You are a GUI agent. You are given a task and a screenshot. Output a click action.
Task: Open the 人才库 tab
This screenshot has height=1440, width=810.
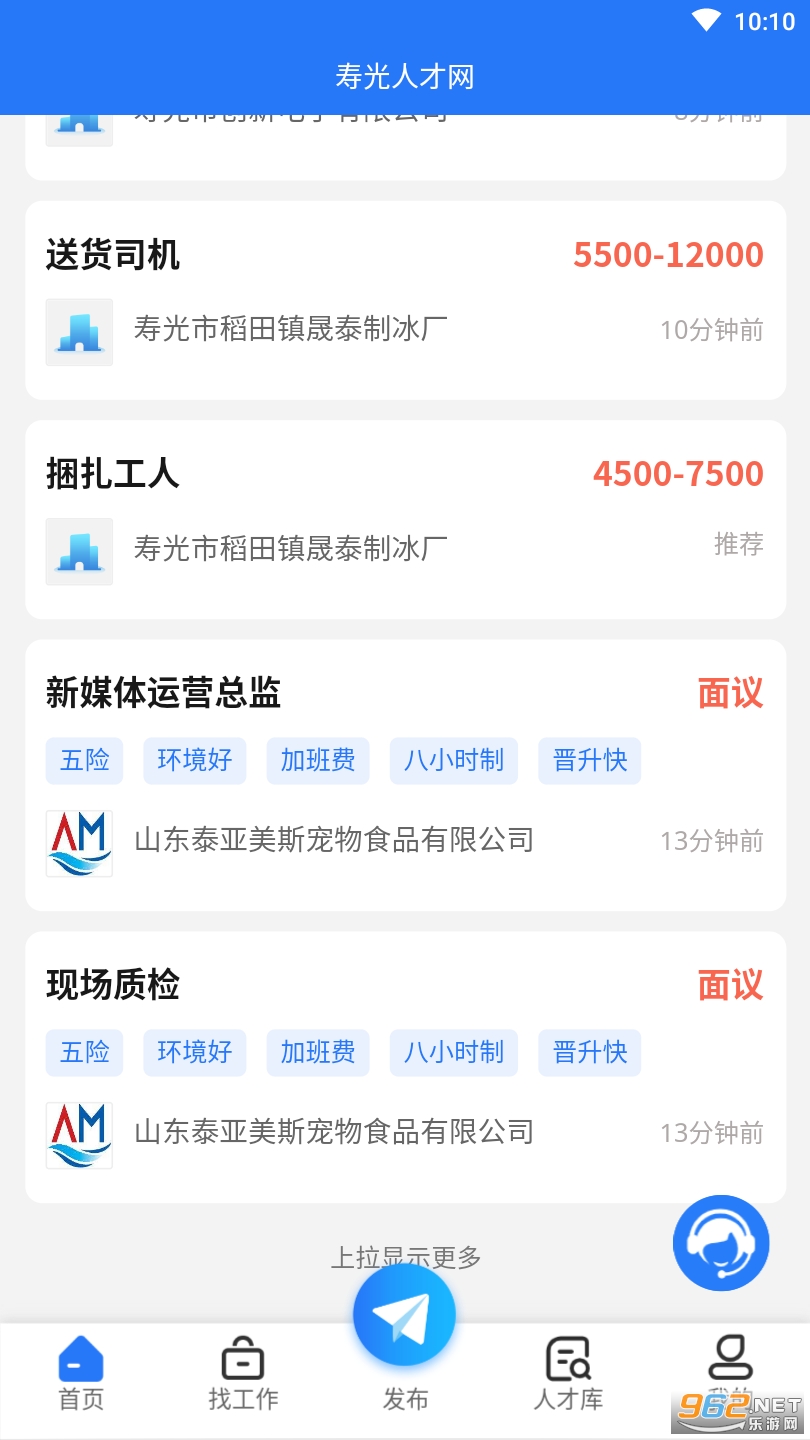(x=568, y=1374)
